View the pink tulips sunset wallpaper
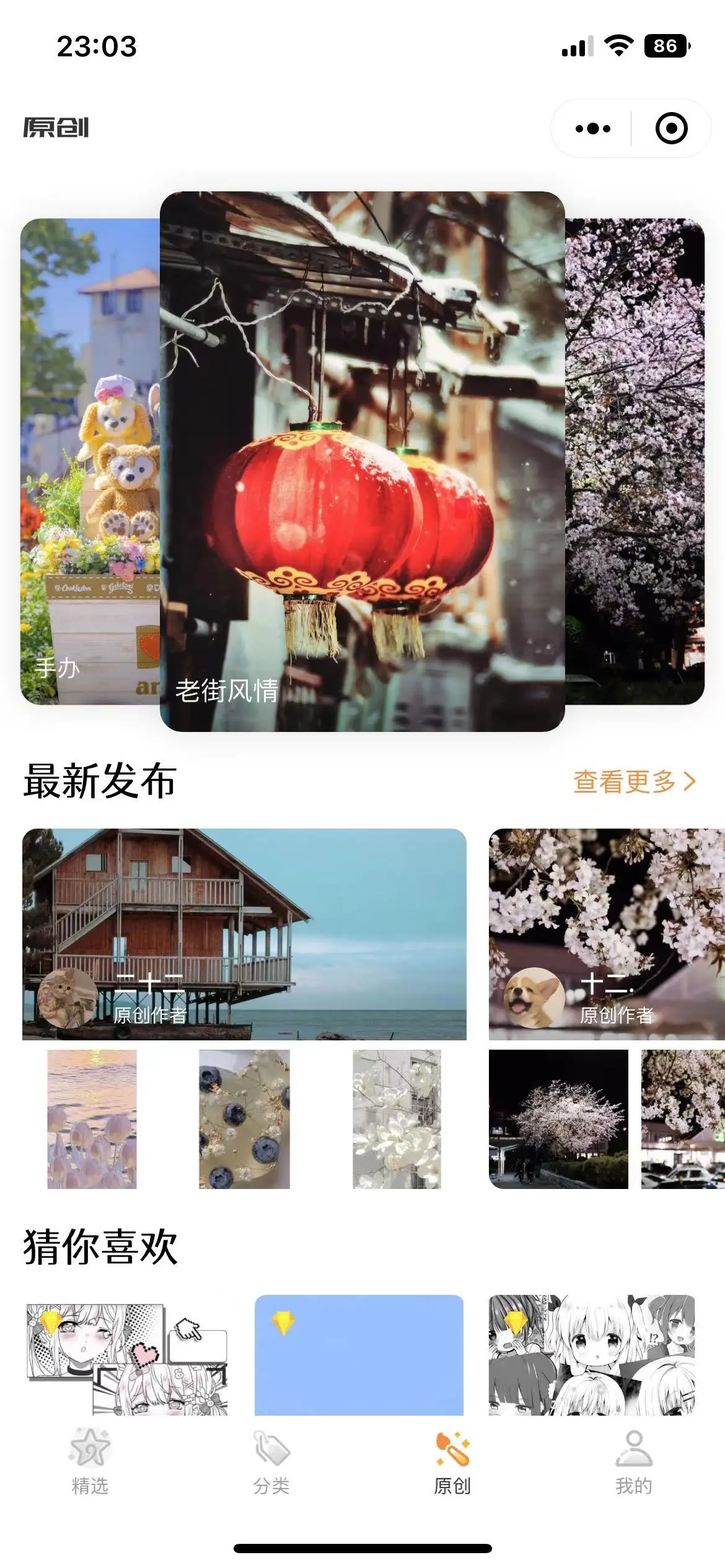Screen dimensions: 725x1568 [92, 1119]
